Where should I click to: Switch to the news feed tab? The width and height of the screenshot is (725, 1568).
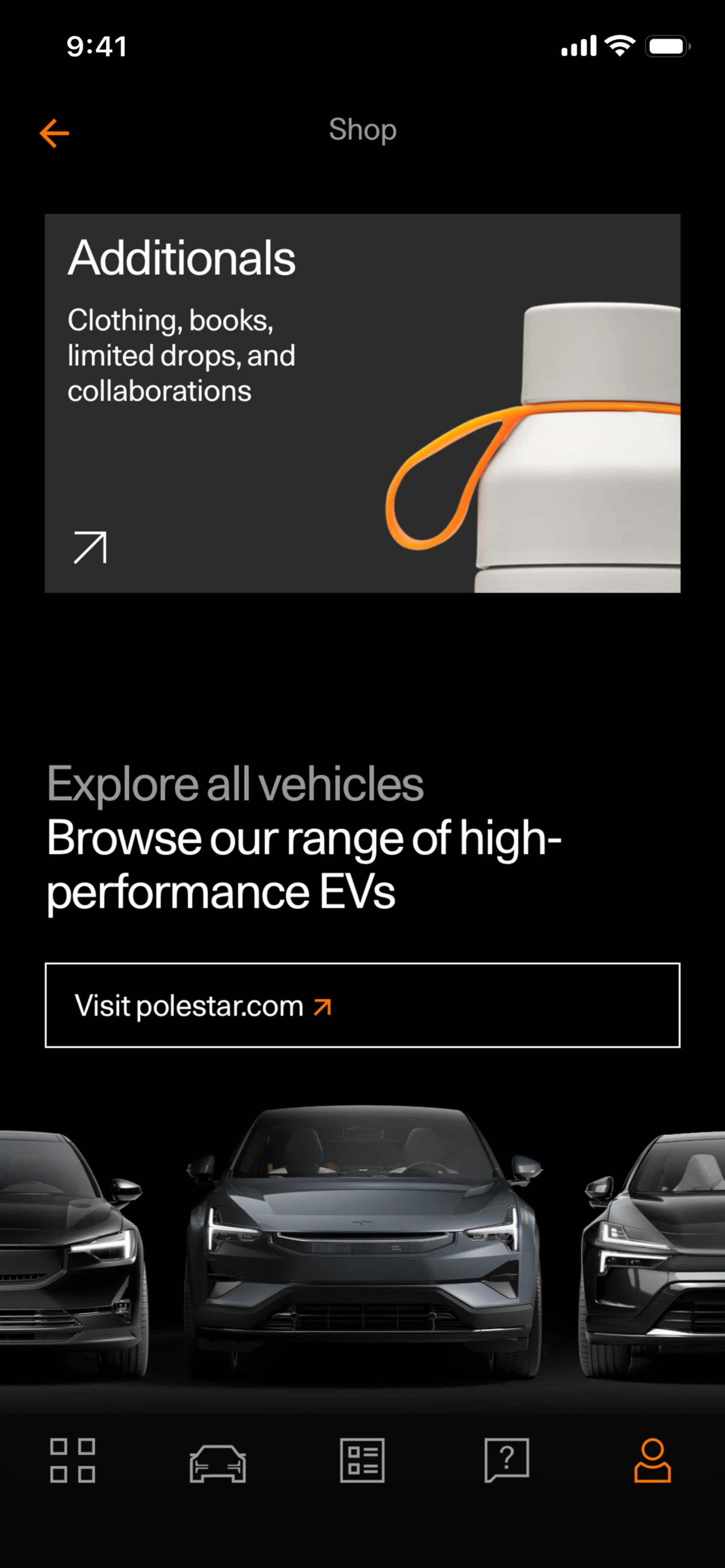pyautogui.click(x=362, y=1460)
